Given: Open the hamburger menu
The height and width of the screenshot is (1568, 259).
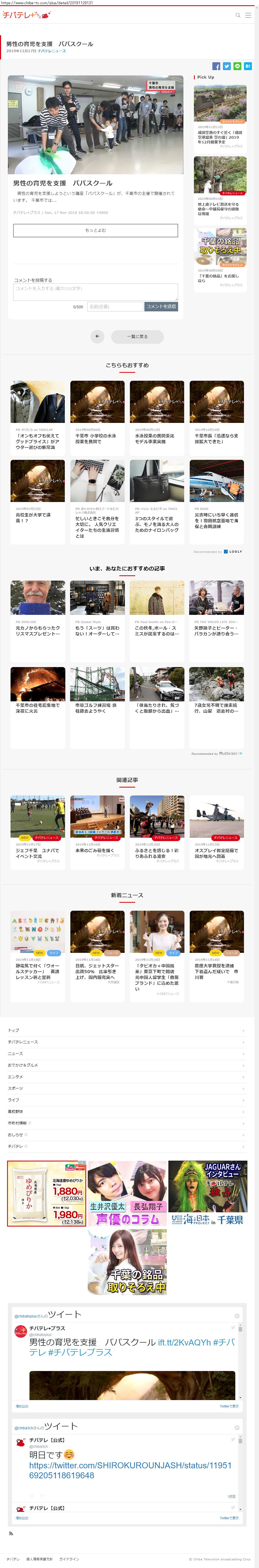Looking at the screenshot, I should (248, 15).
